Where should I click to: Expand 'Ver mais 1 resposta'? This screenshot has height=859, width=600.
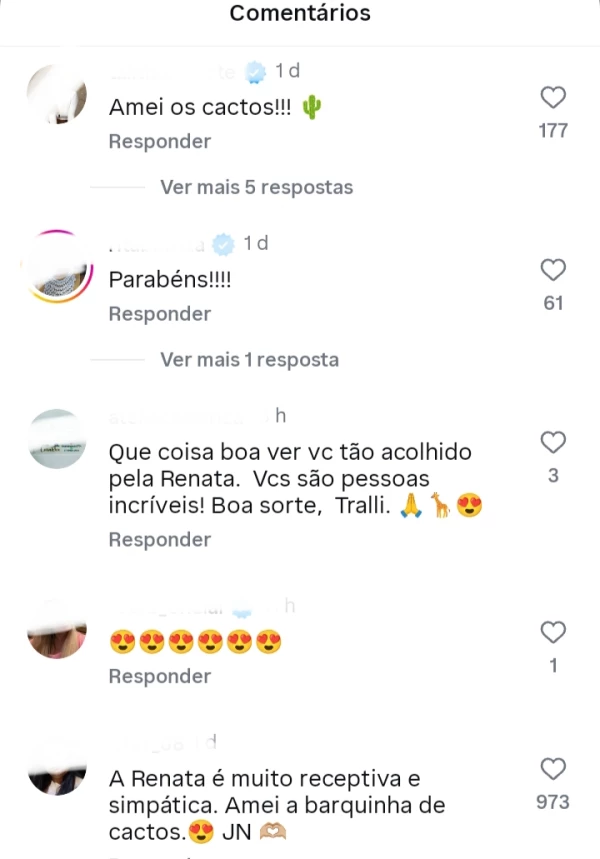249,360
